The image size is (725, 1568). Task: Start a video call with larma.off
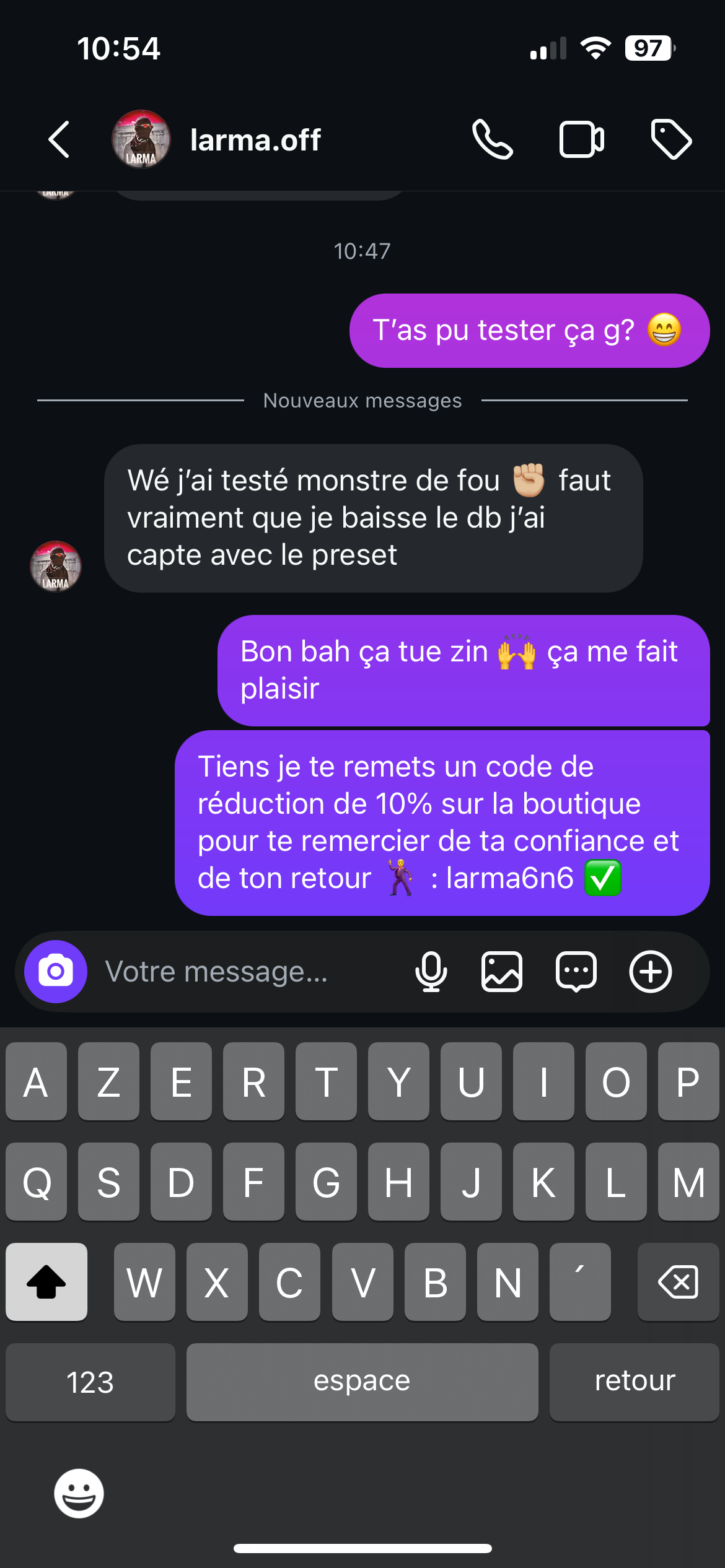581,139
